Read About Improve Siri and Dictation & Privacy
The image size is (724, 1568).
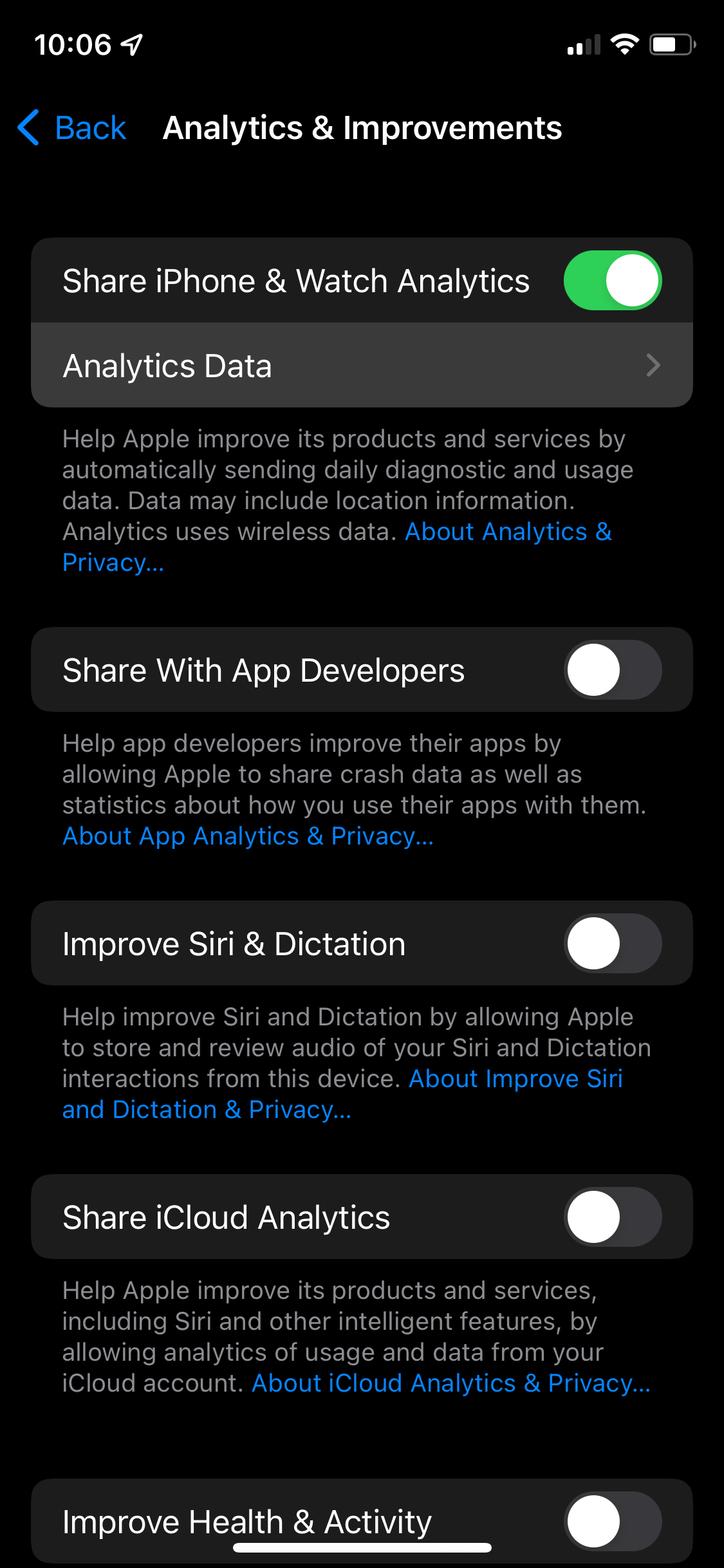pyautogui.click(x=515, y=1079)
